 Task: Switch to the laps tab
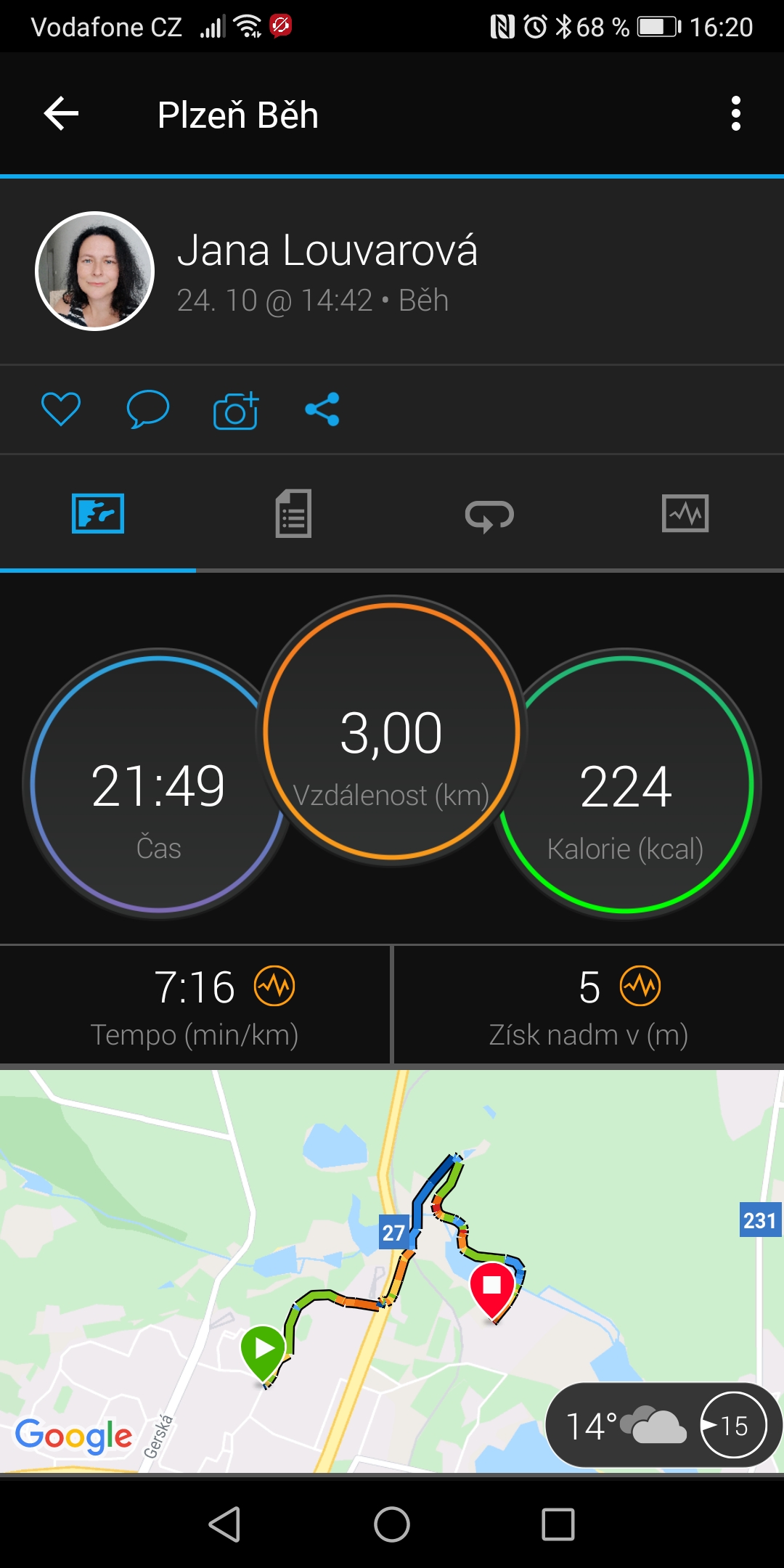point(489,515)
